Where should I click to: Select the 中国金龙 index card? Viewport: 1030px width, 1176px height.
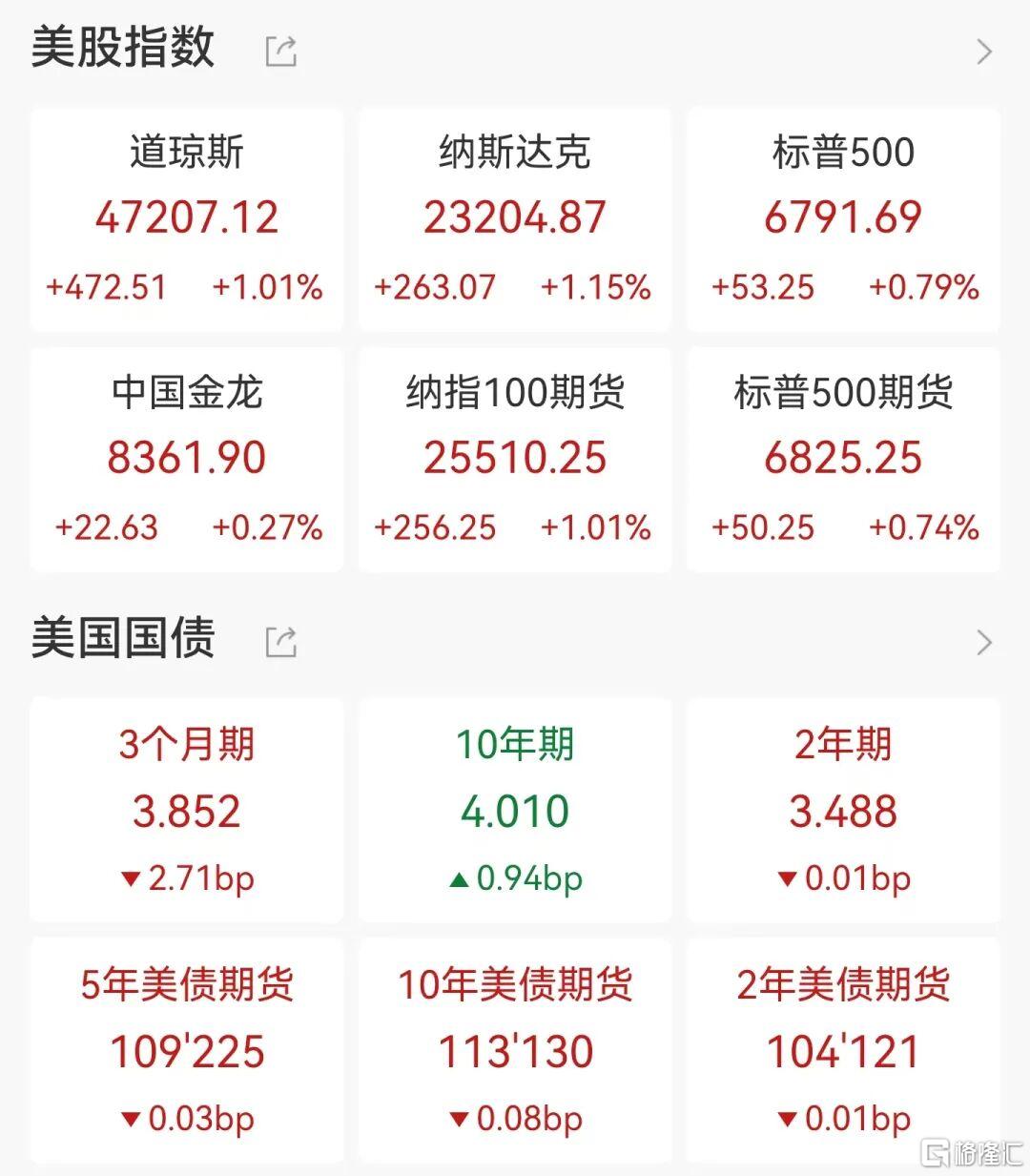[187, 460]
